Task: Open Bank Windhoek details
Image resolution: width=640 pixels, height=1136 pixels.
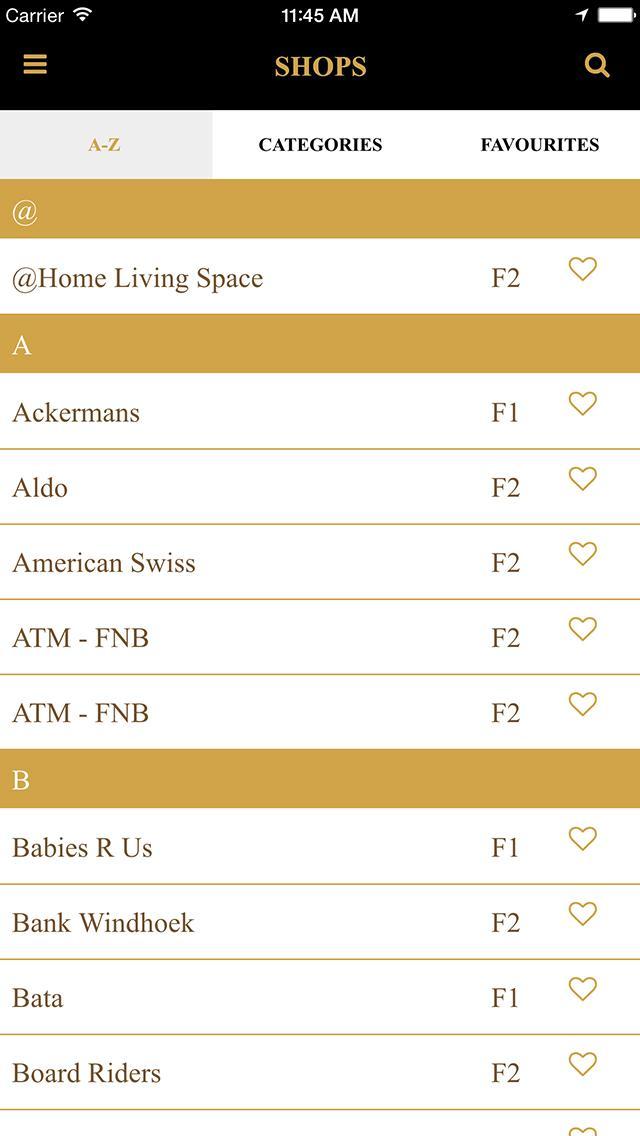Action: click(x=103, y=923)
